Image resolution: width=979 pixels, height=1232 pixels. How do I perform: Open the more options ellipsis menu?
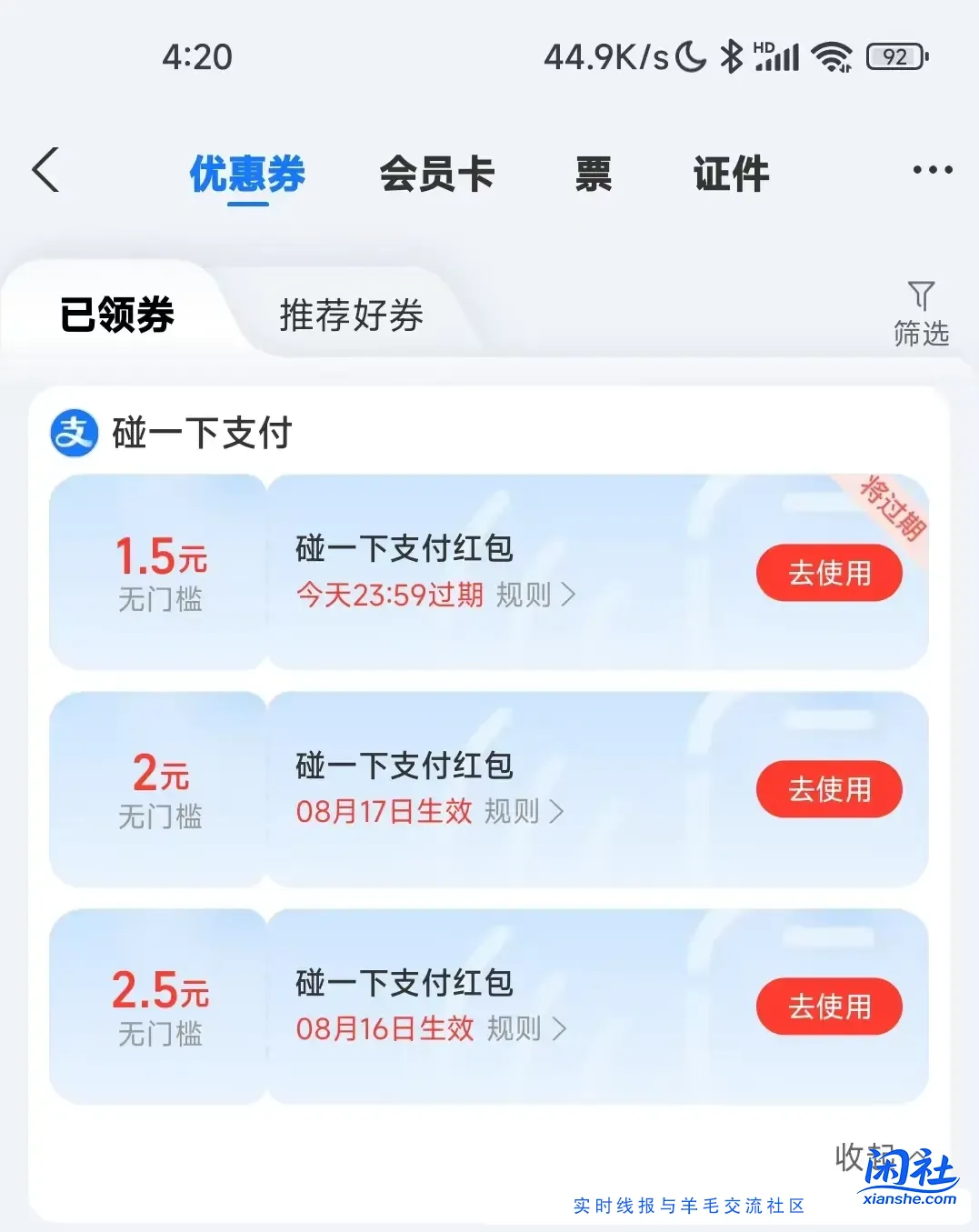932,168
